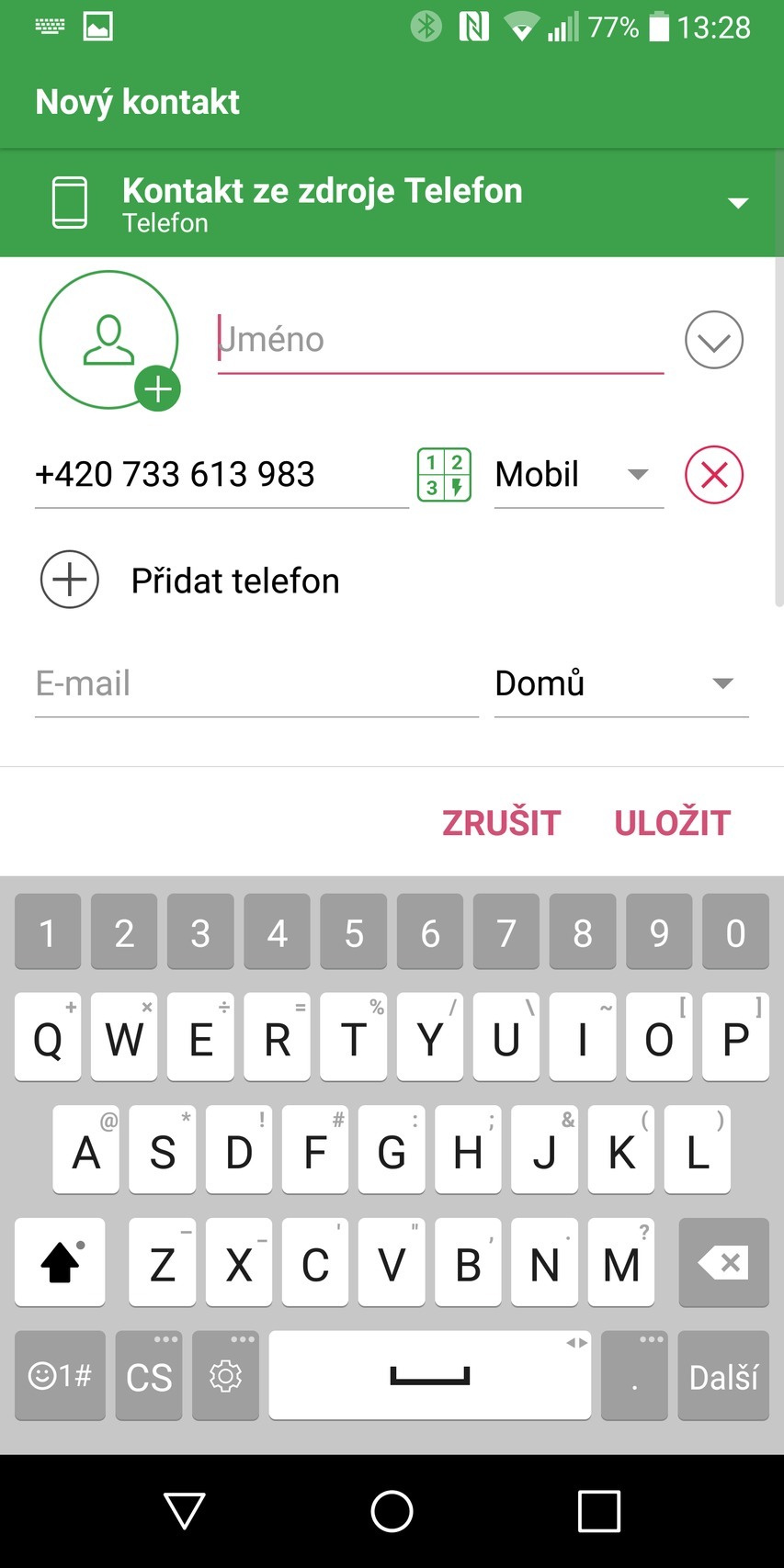Change the Domů e-mail type

[x=620, y=684]
